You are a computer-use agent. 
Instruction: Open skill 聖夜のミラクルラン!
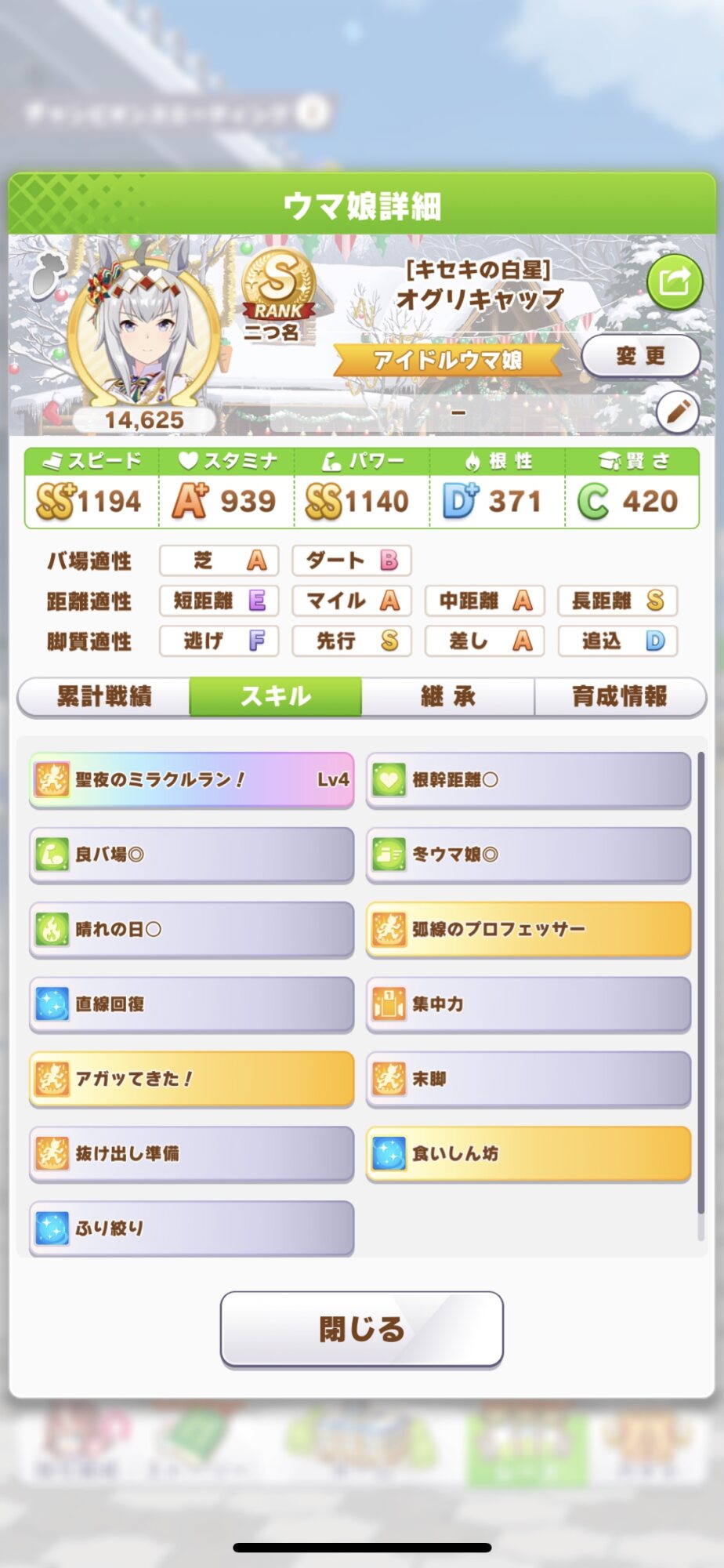(192, 780)
